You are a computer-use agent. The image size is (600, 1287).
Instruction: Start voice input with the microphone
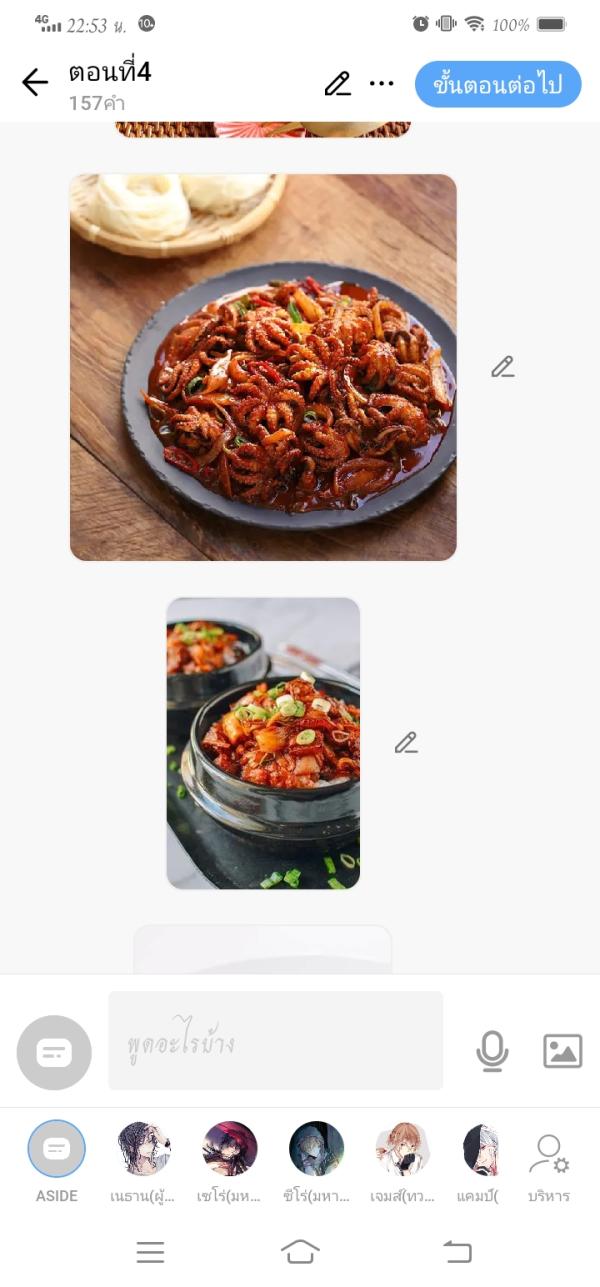coord(491,1051)
